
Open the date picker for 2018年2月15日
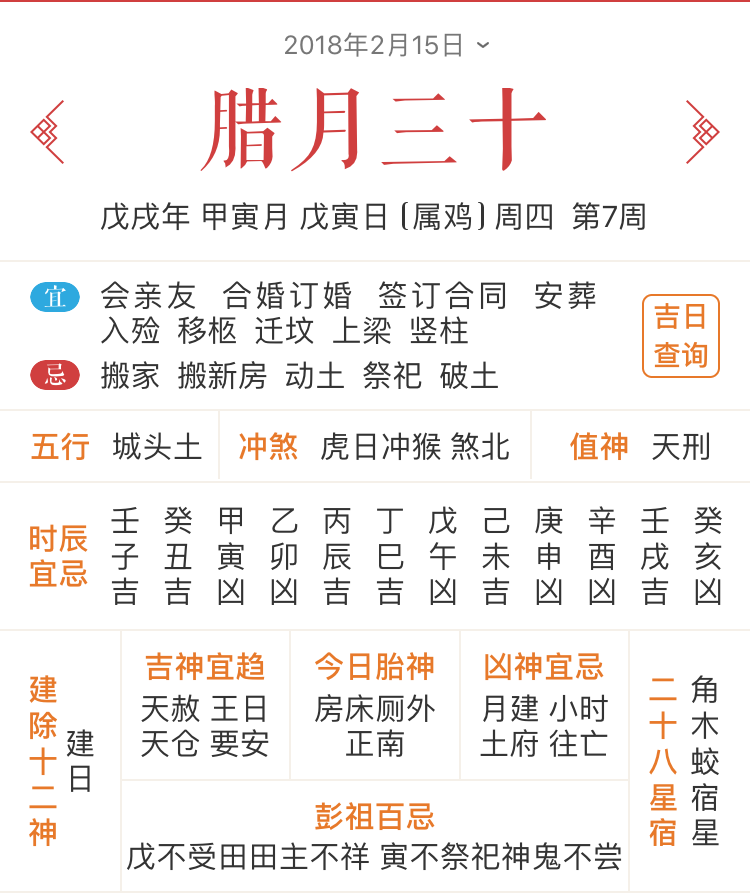pyautogui.click(x=386, y=45)
